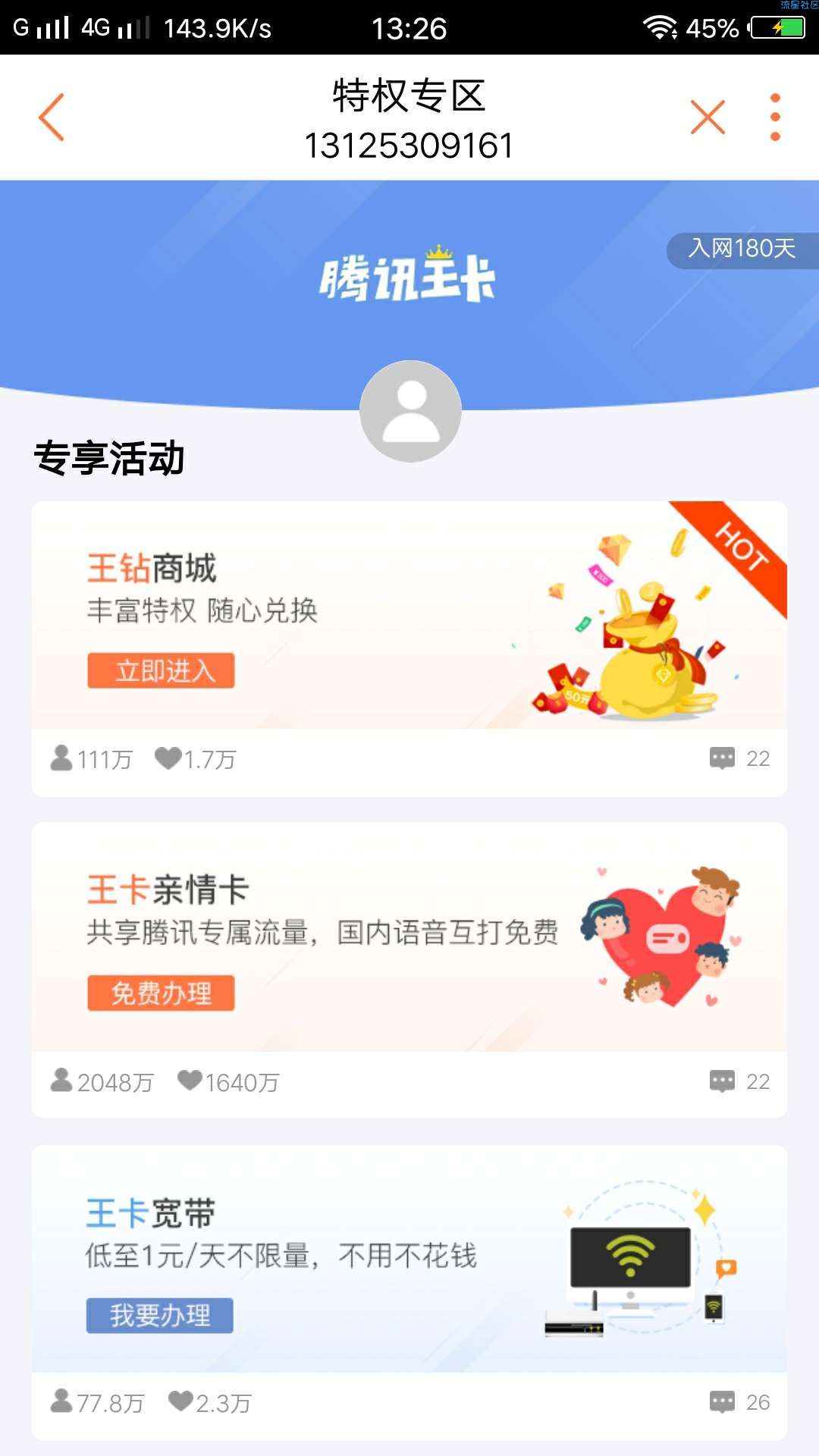Screen dimensions: 819x1456
Task: View comments on 王卡宽带
Action: pyautogui.click(x=722, y=1401)
